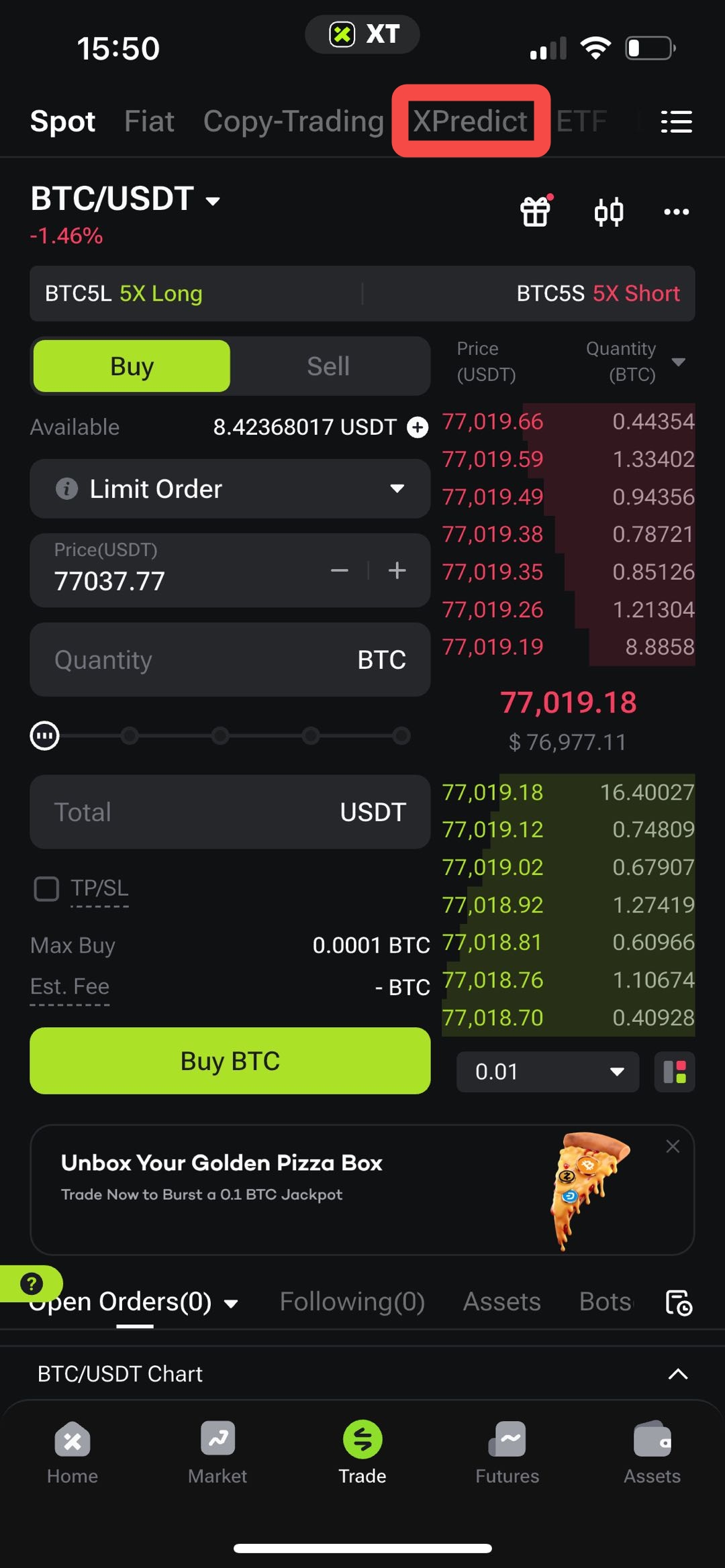Open the BTC/USDT pair selector
The width and height of the screenshot is (725, 1568).
(126, 199)
